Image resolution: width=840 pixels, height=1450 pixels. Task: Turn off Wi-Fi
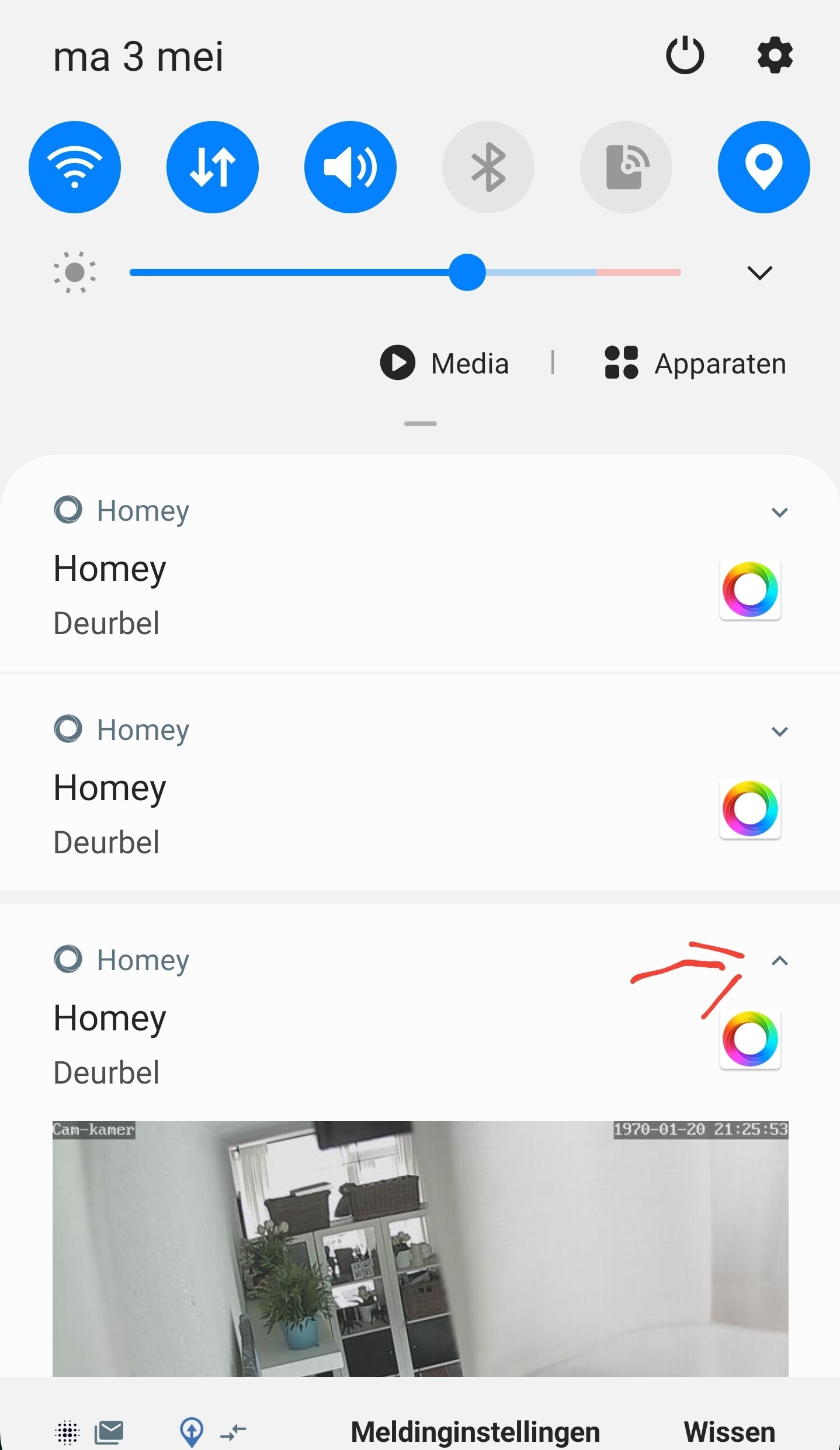(75, 167)
